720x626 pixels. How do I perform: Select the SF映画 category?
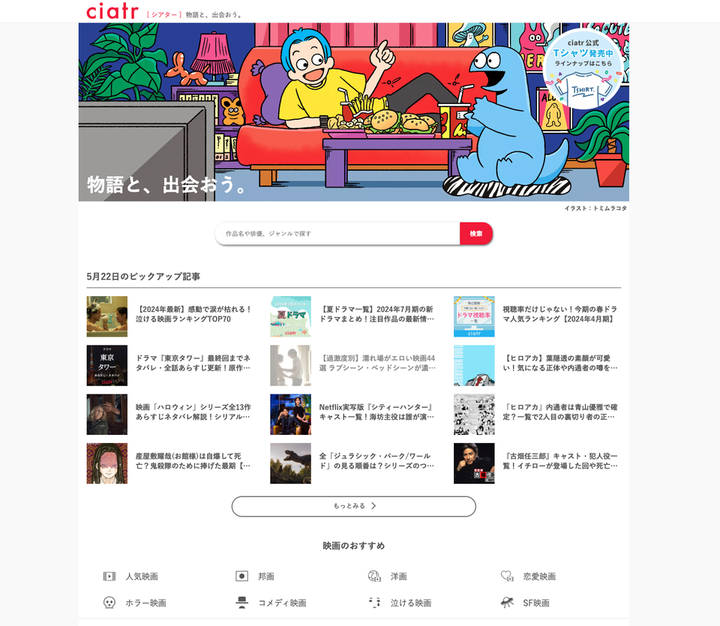coord(535,603)
